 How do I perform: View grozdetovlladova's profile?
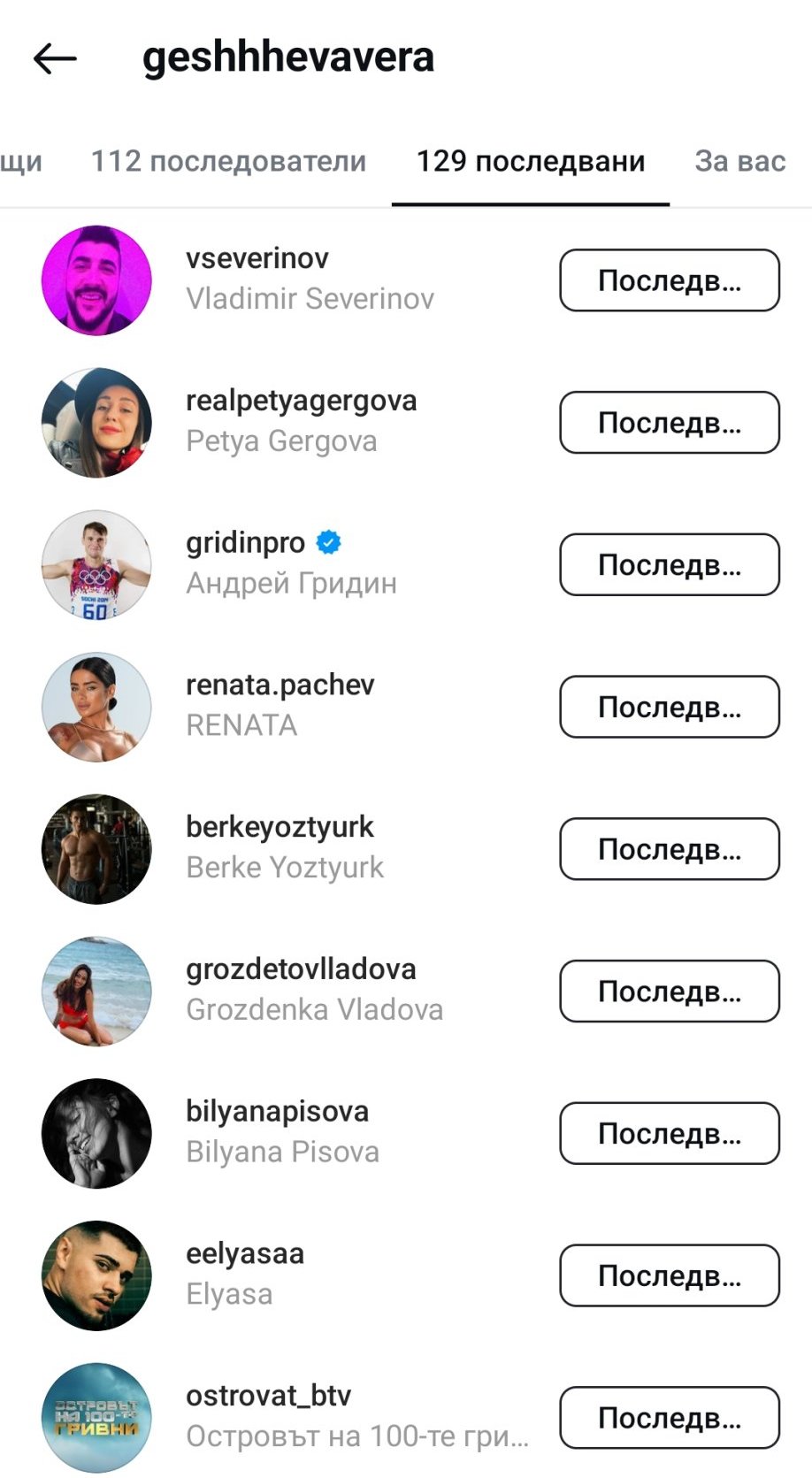pos(301,969)
